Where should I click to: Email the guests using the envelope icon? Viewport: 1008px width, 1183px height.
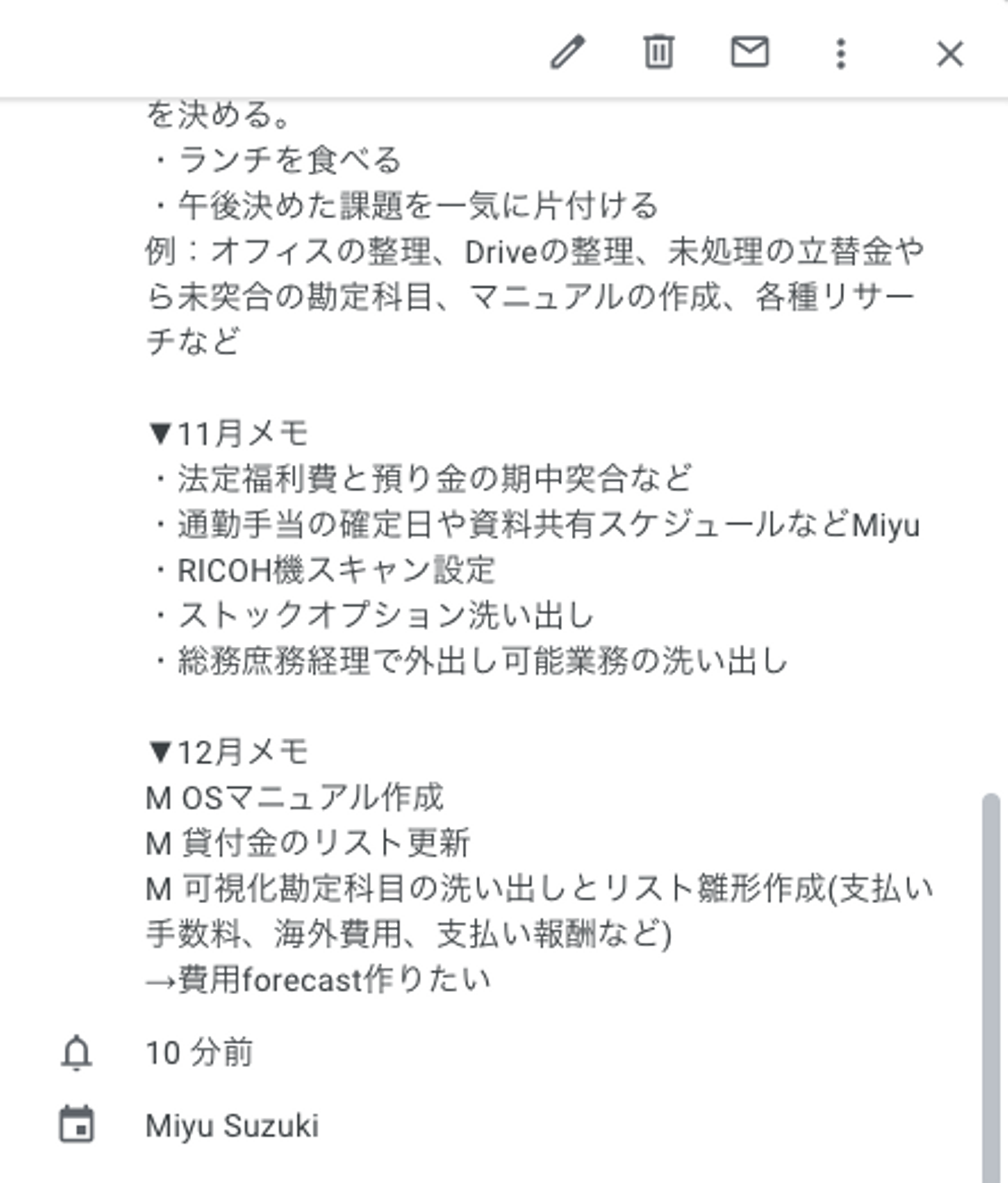point(750,52)
